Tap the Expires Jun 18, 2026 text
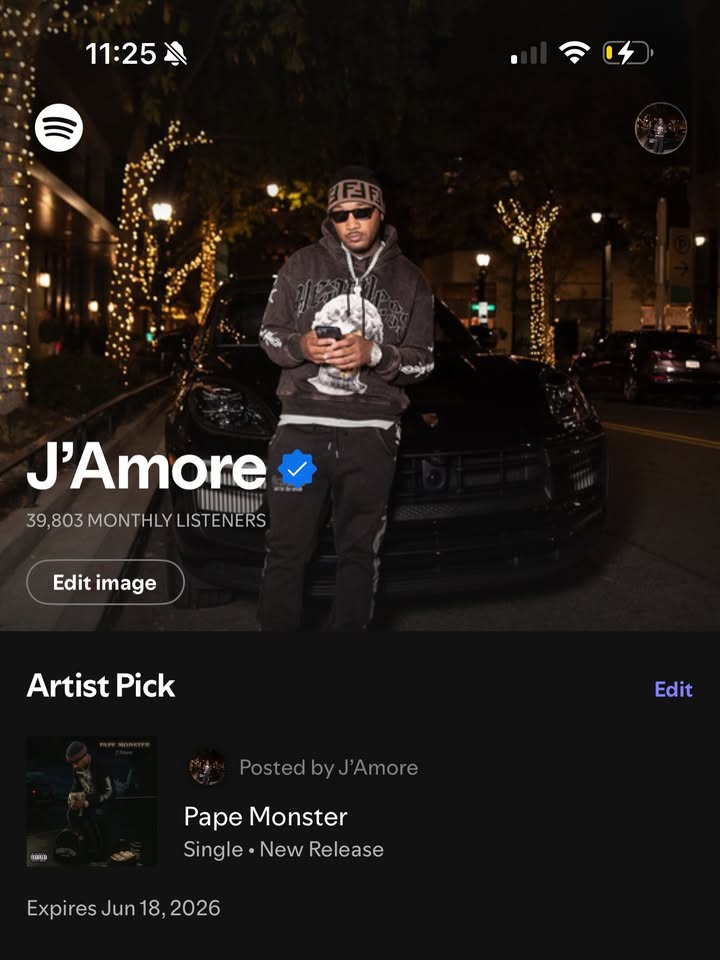Image resolution: width=720 pixels, height=960 pixels. tap(121, 909)
